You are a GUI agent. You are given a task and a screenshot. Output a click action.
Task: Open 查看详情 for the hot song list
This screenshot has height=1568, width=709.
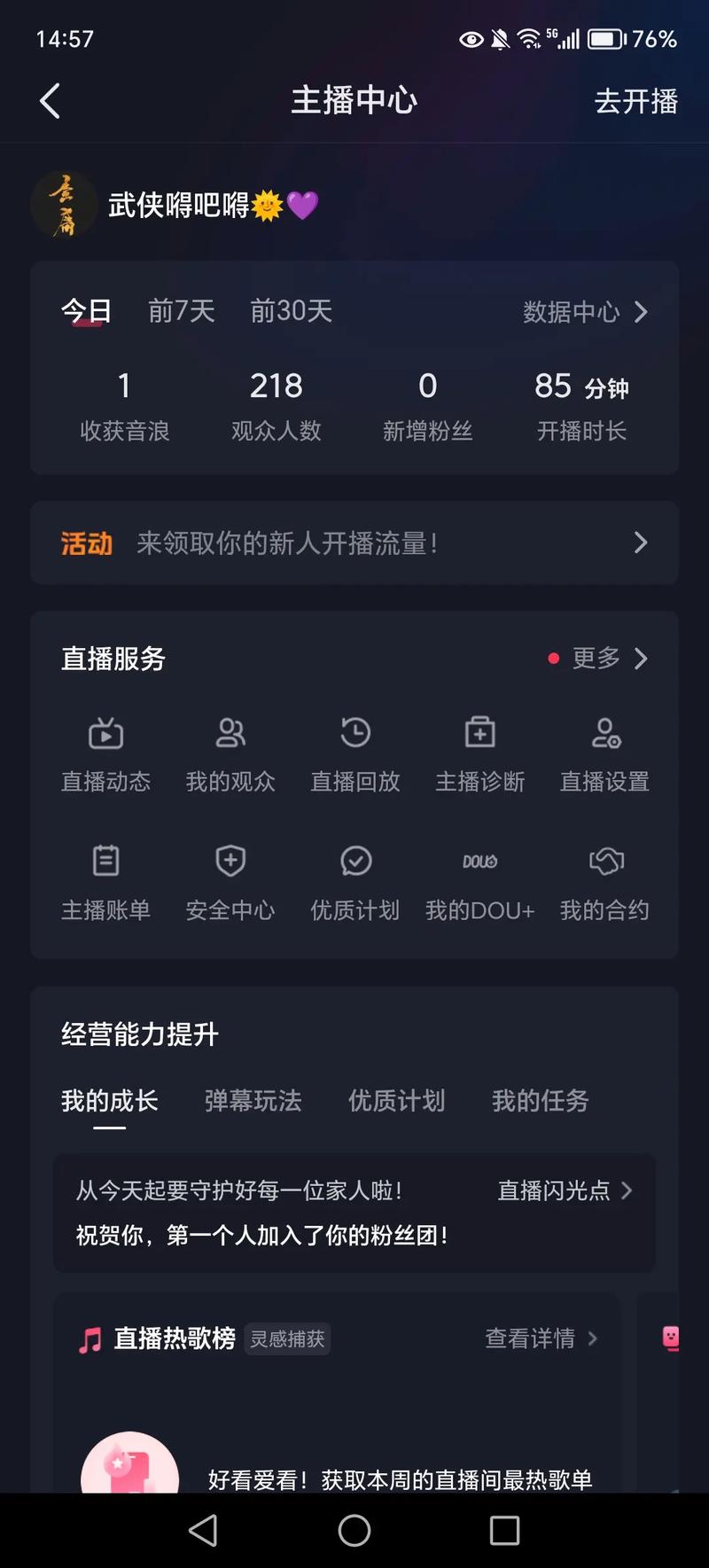[x=532, y=1338]
